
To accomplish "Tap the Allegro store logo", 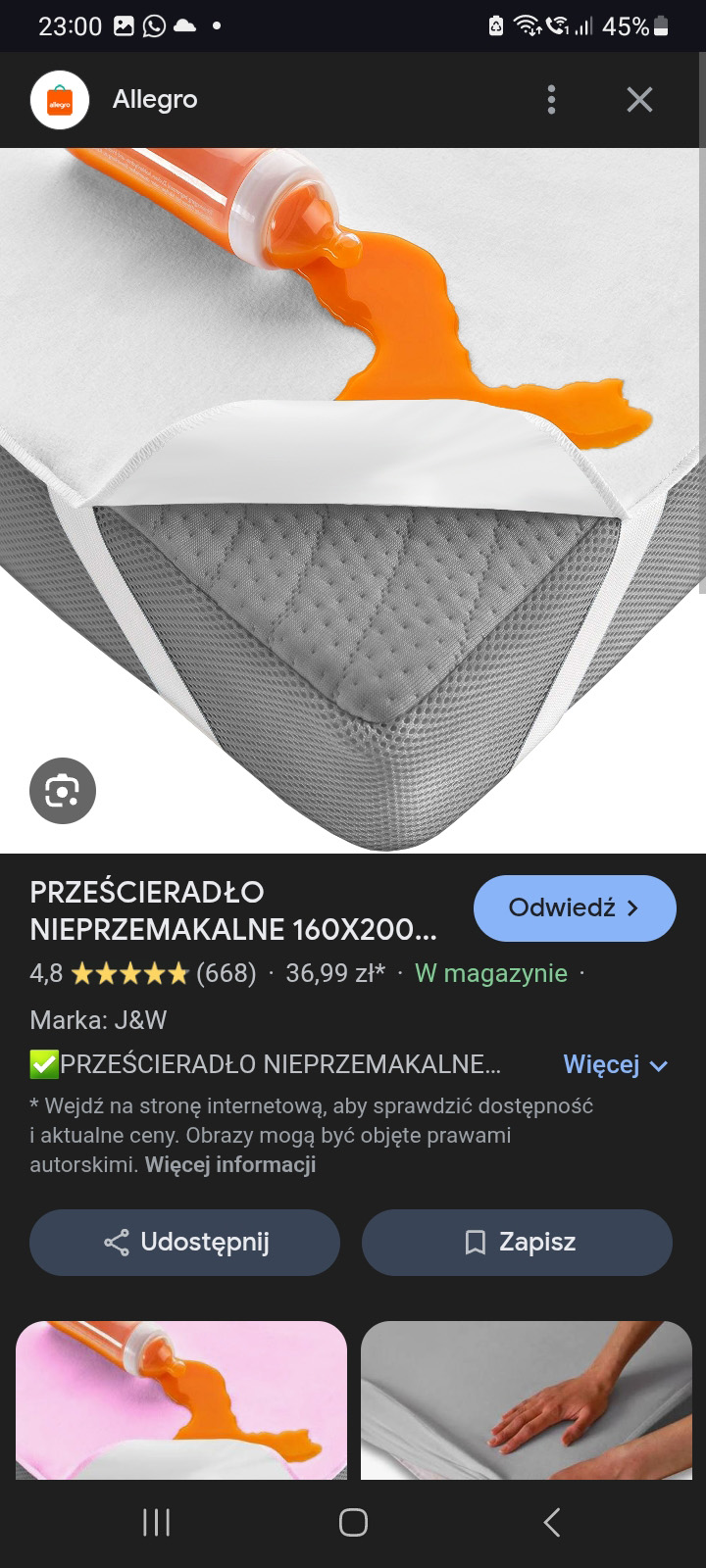I will click(59, 99).
